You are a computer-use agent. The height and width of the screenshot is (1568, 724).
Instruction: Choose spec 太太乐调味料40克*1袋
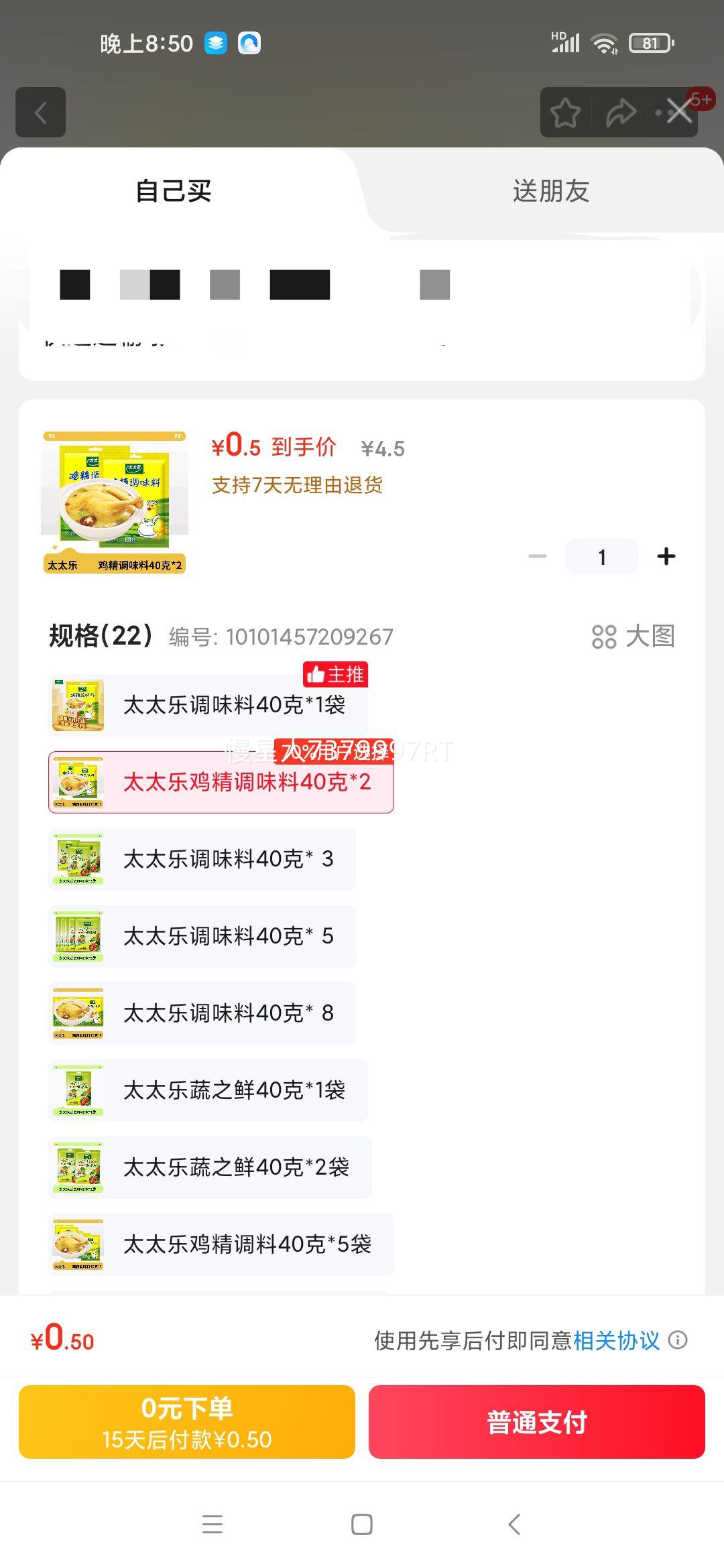click(x=208, y=705)
